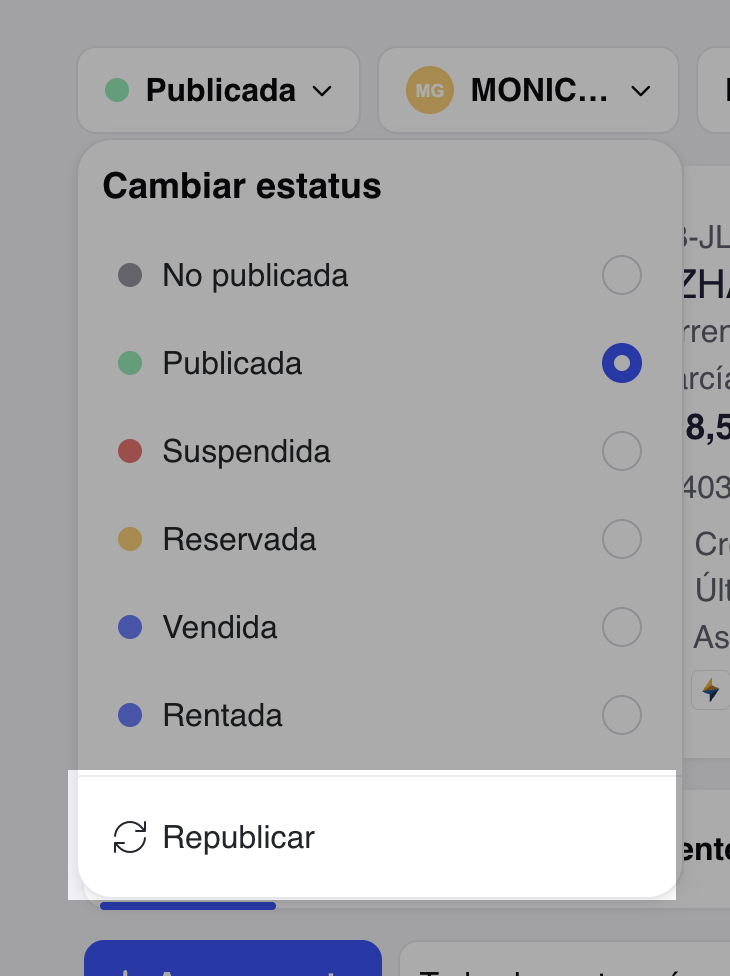The image size is (730, 976).
Task: Set the status to Rentada
Action: click(x=380, y=715)
